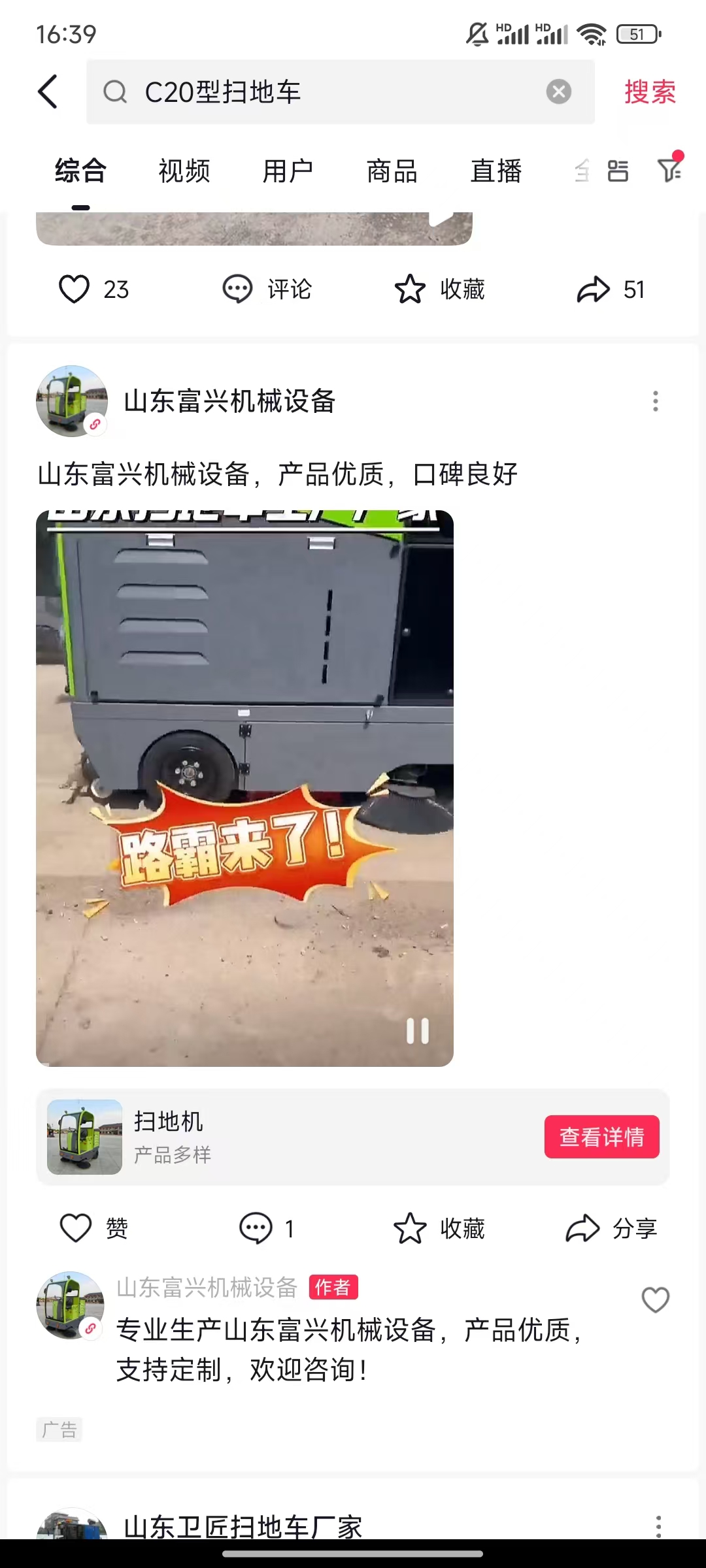The image size is (706, 1568).
Task: Go back from search results
Action: tap(48, 91)
